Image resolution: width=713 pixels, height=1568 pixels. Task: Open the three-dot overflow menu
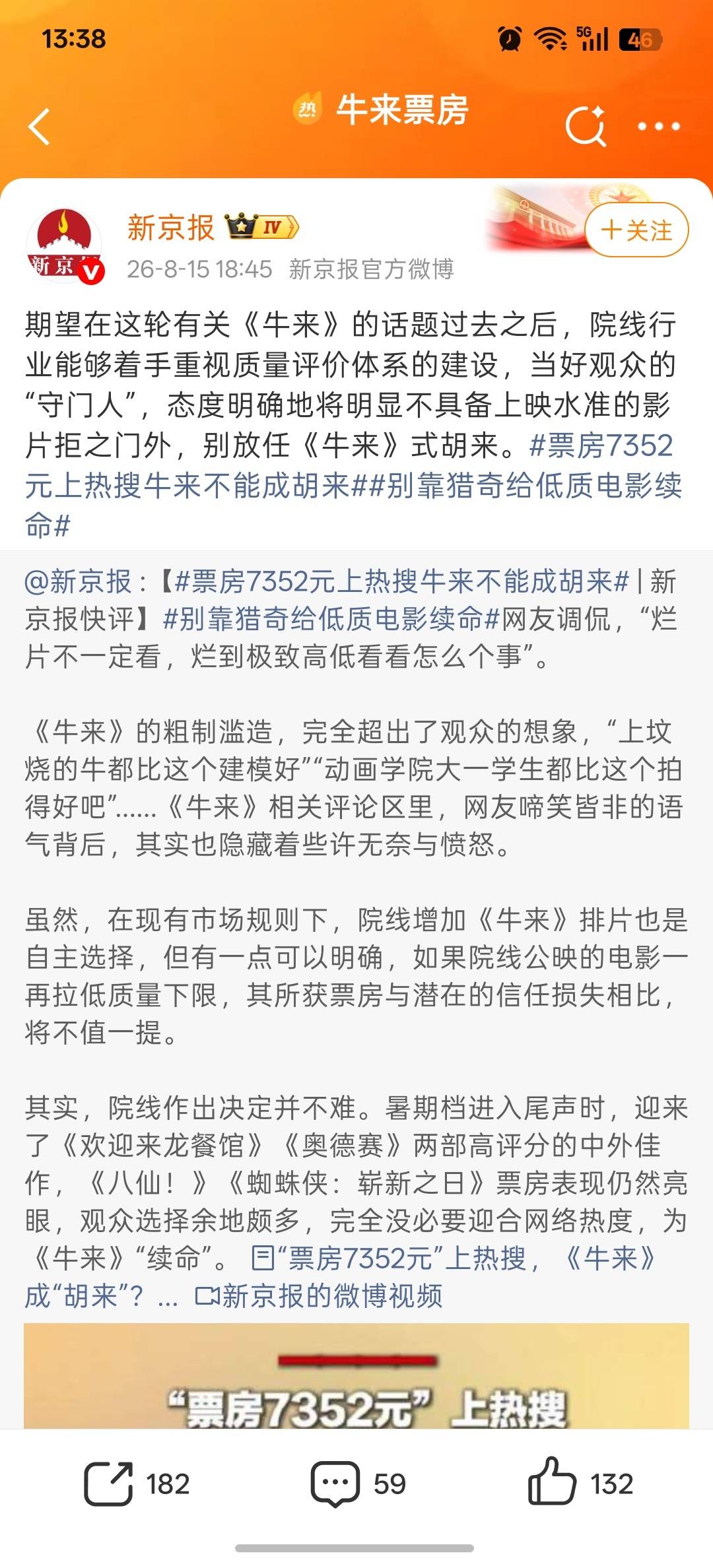coord(658,126)
